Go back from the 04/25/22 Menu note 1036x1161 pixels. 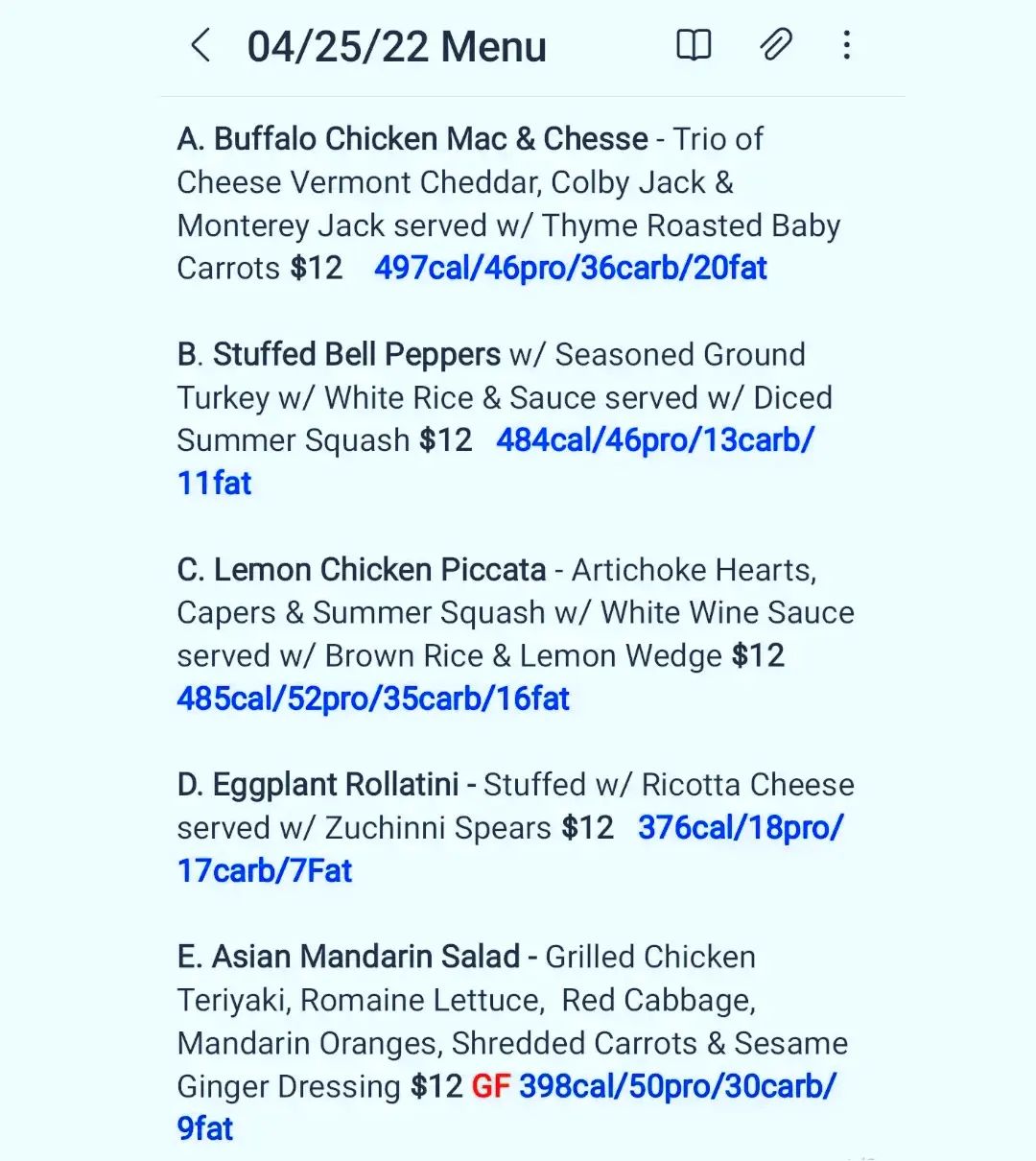coord(200,45)
